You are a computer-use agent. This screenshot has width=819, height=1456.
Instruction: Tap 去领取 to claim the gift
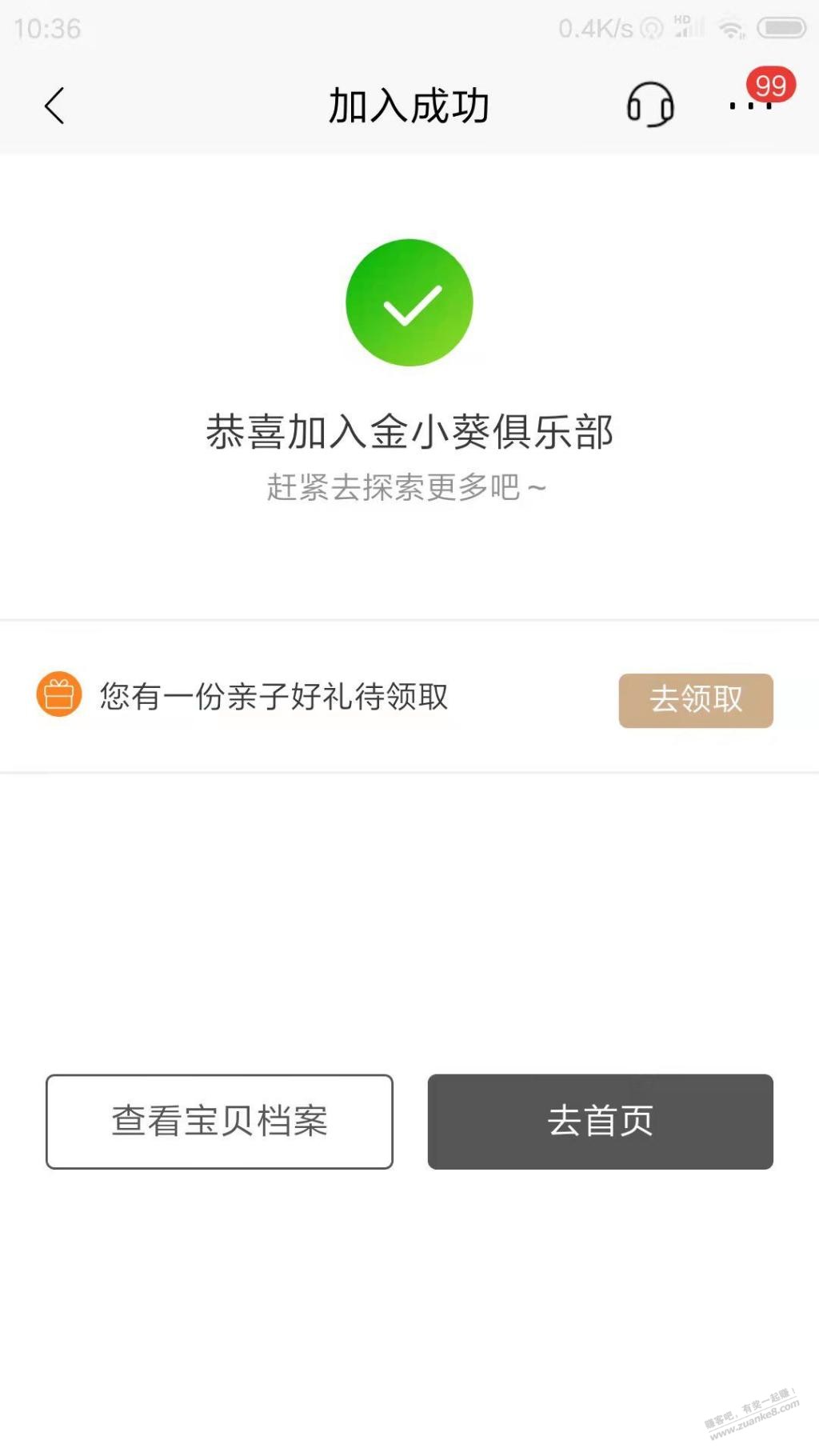pos(695,700)
